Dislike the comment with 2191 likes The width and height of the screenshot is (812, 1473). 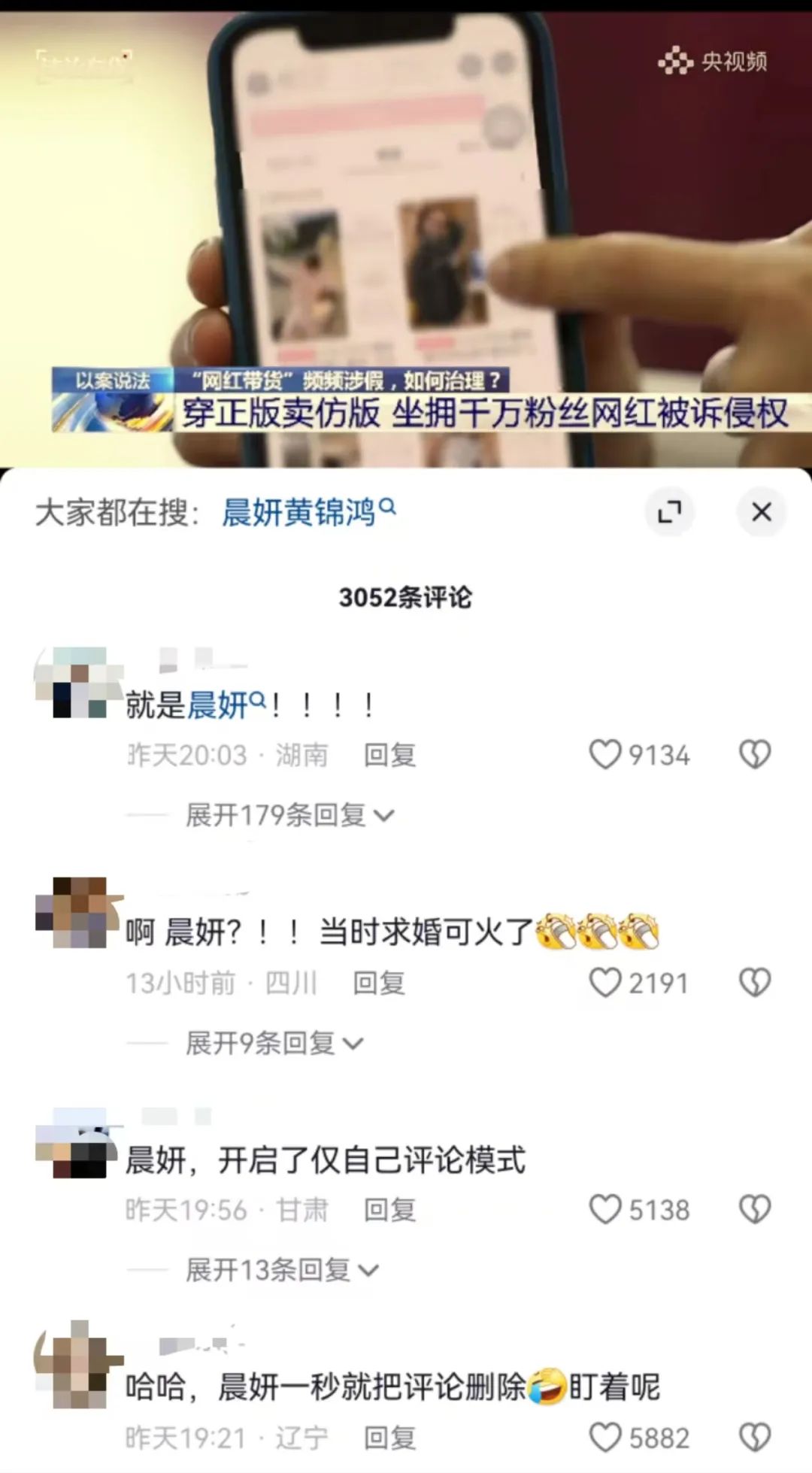click(755, 983)
